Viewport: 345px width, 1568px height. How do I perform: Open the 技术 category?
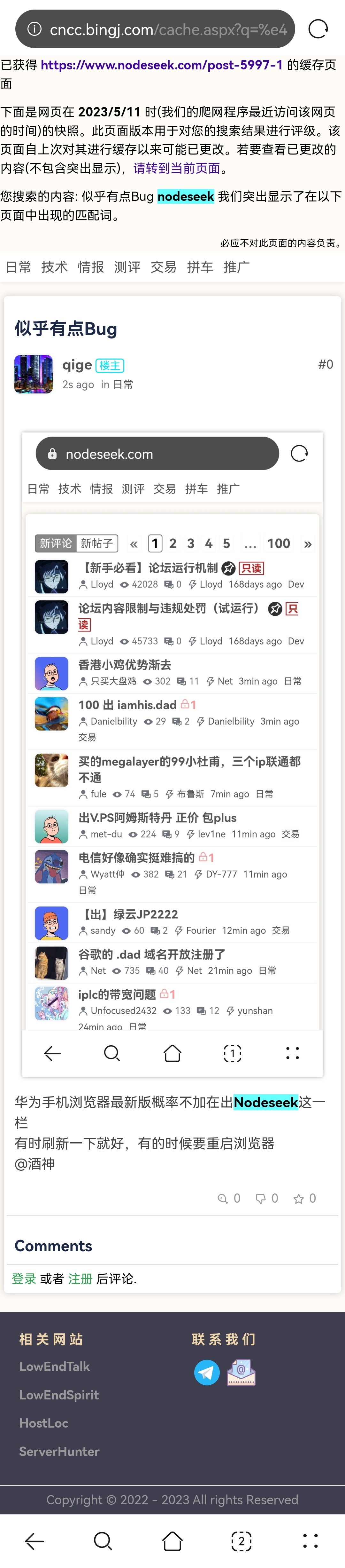coord(54,266)
